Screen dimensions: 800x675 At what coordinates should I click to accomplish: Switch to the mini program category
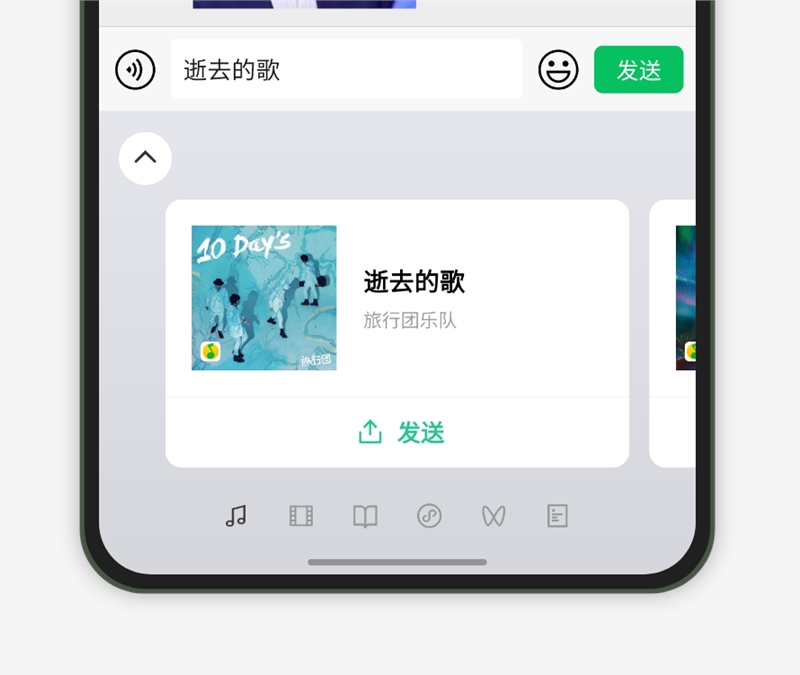pyautogui.click(x=429, y=516)
